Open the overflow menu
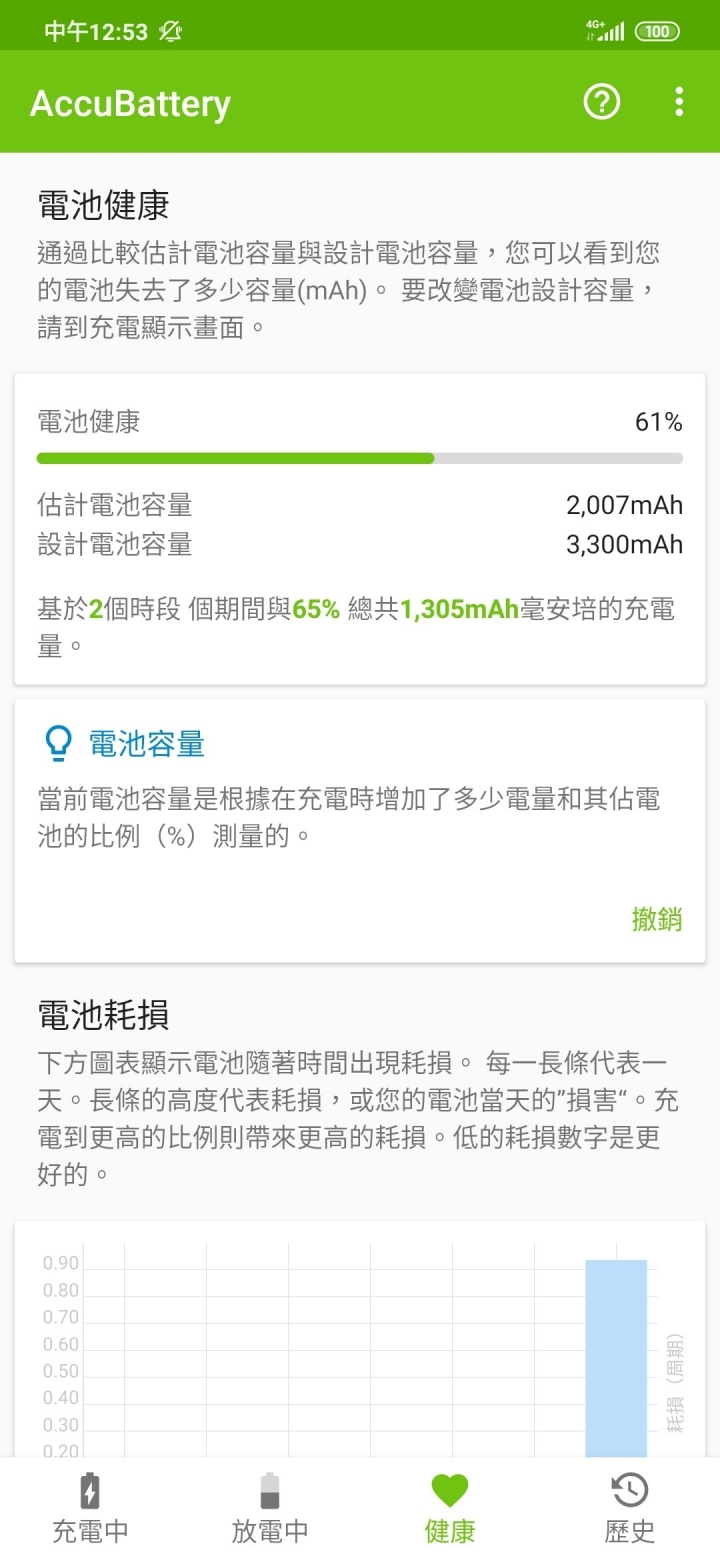 [x=679, y=102]
